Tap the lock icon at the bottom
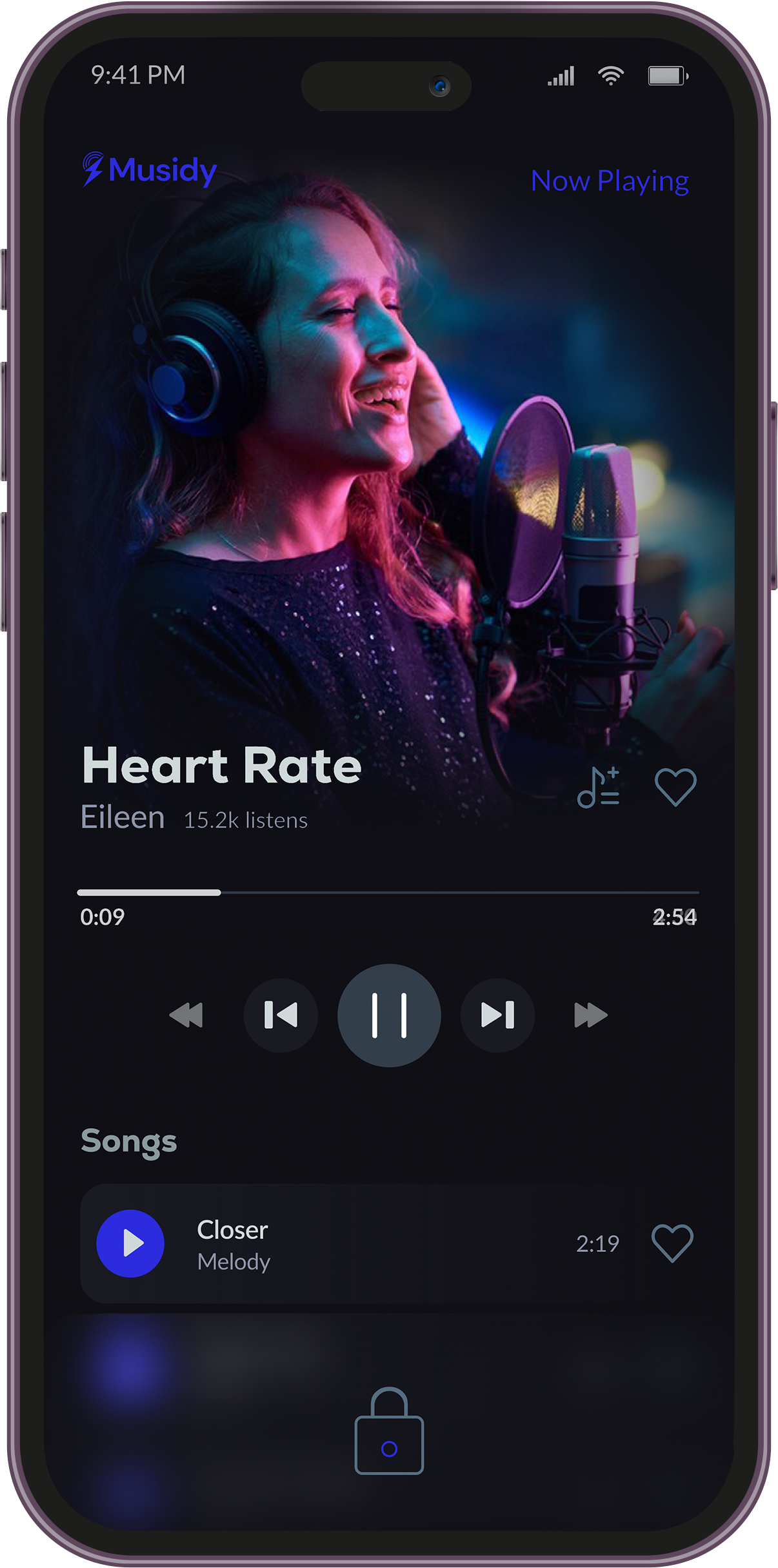This screenshot has height=1568, width=778. click(389, 1433)
